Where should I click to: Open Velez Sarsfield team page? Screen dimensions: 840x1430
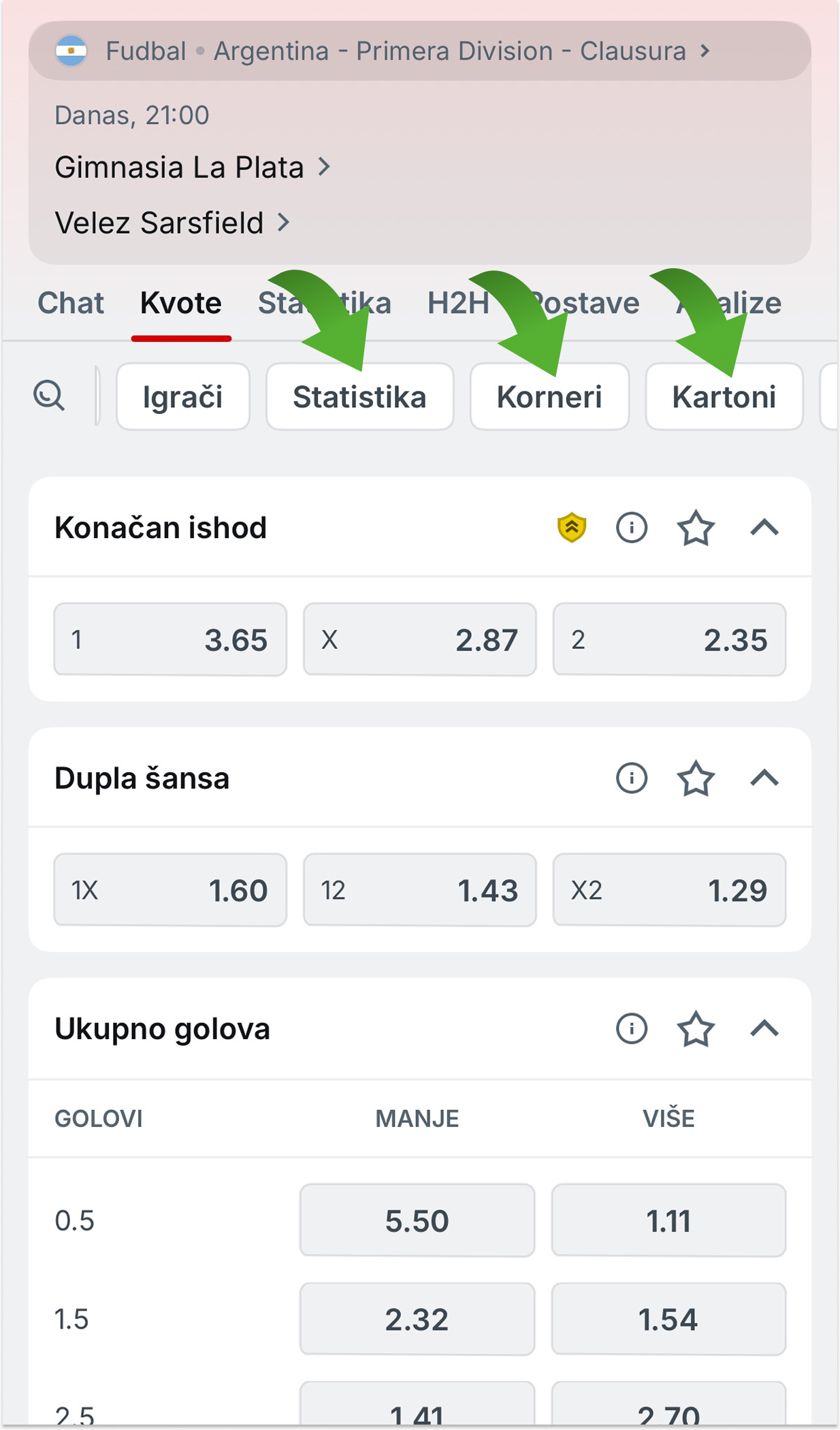(x=172, y=223)
